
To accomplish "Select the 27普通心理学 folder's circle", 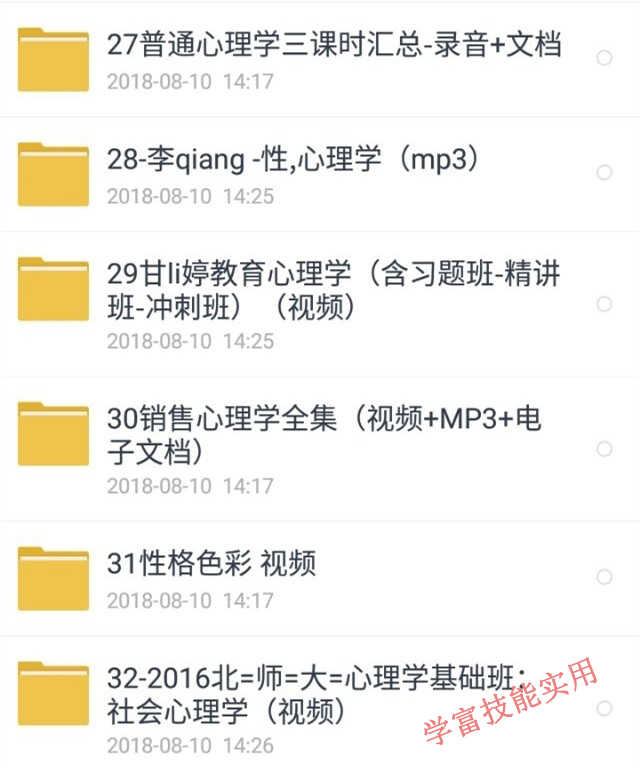I will (x=604, y=58).
